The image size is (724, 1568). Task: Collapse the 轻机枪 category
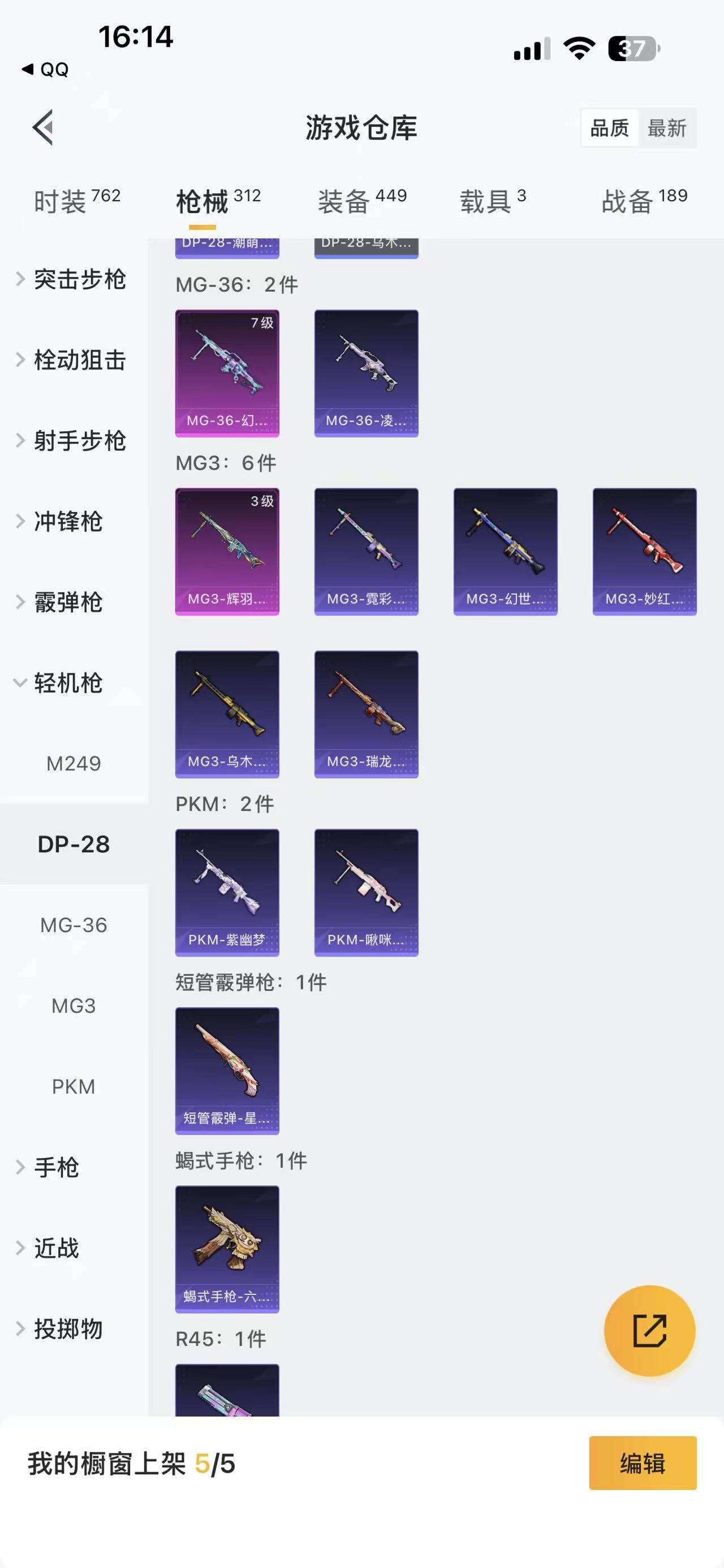coord(67,683)
